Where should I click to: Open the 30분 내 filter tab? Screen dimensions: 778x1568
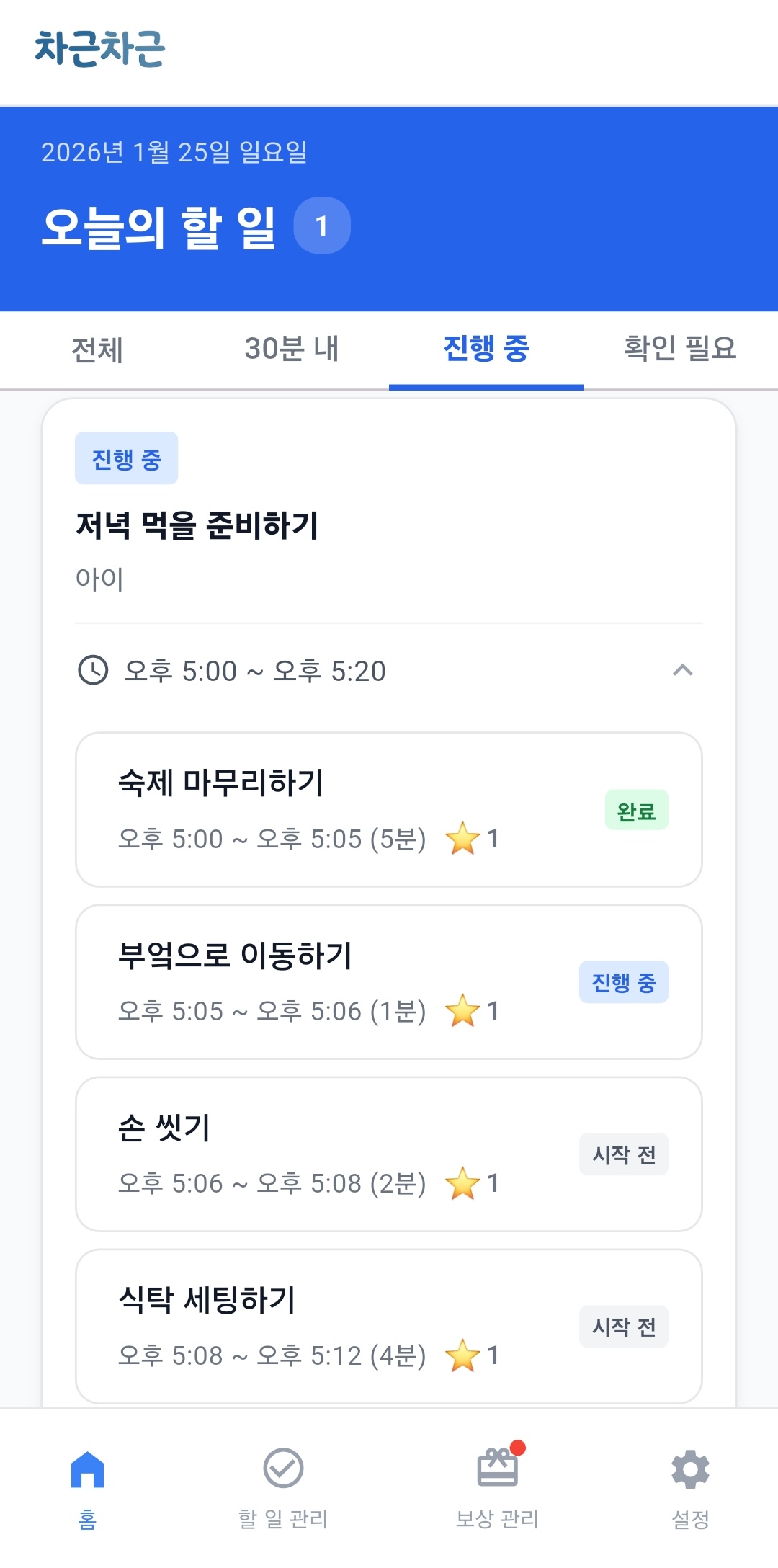[292, 349]
